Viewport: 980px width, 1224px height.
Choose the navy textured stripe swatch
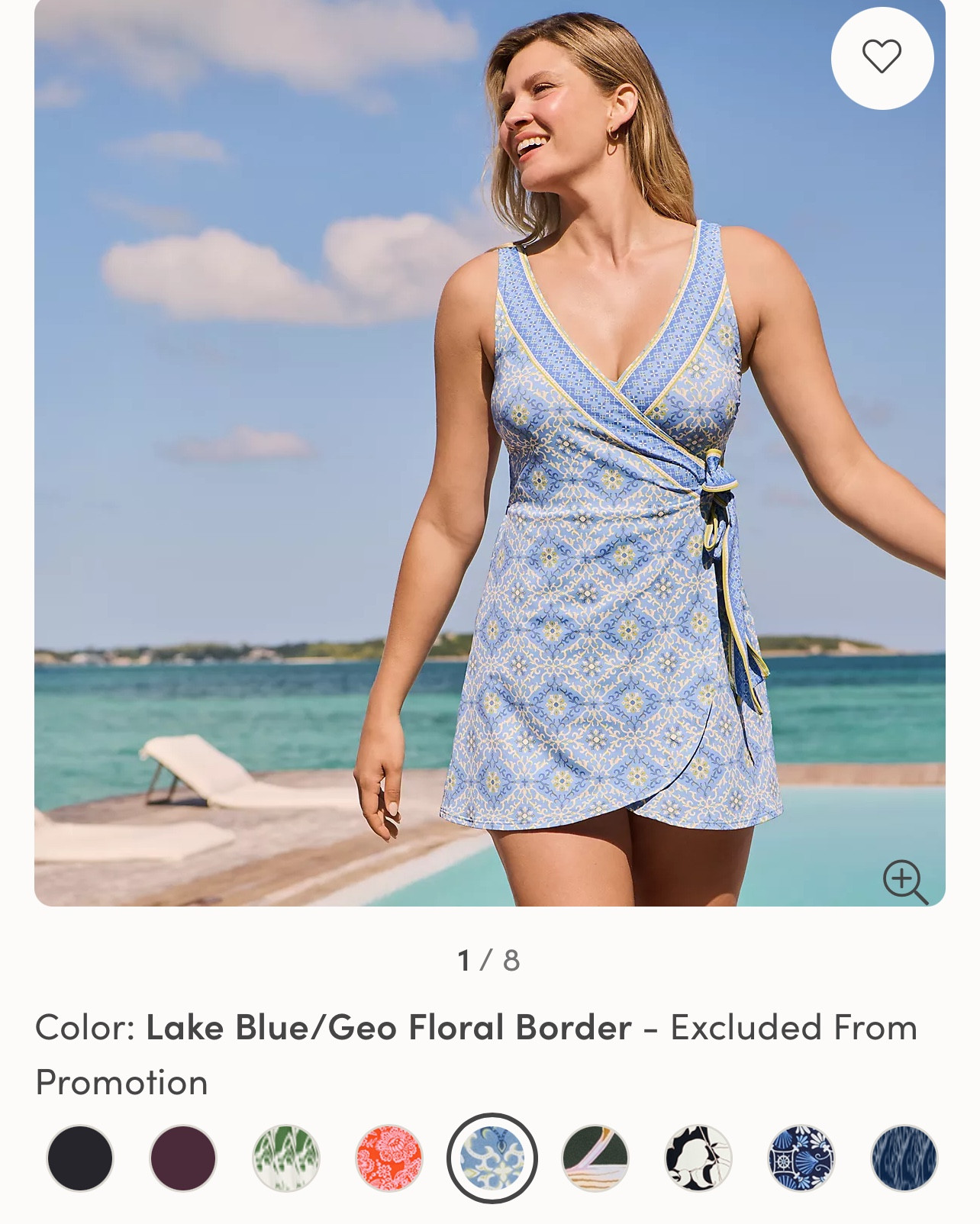pos(904,1158)
